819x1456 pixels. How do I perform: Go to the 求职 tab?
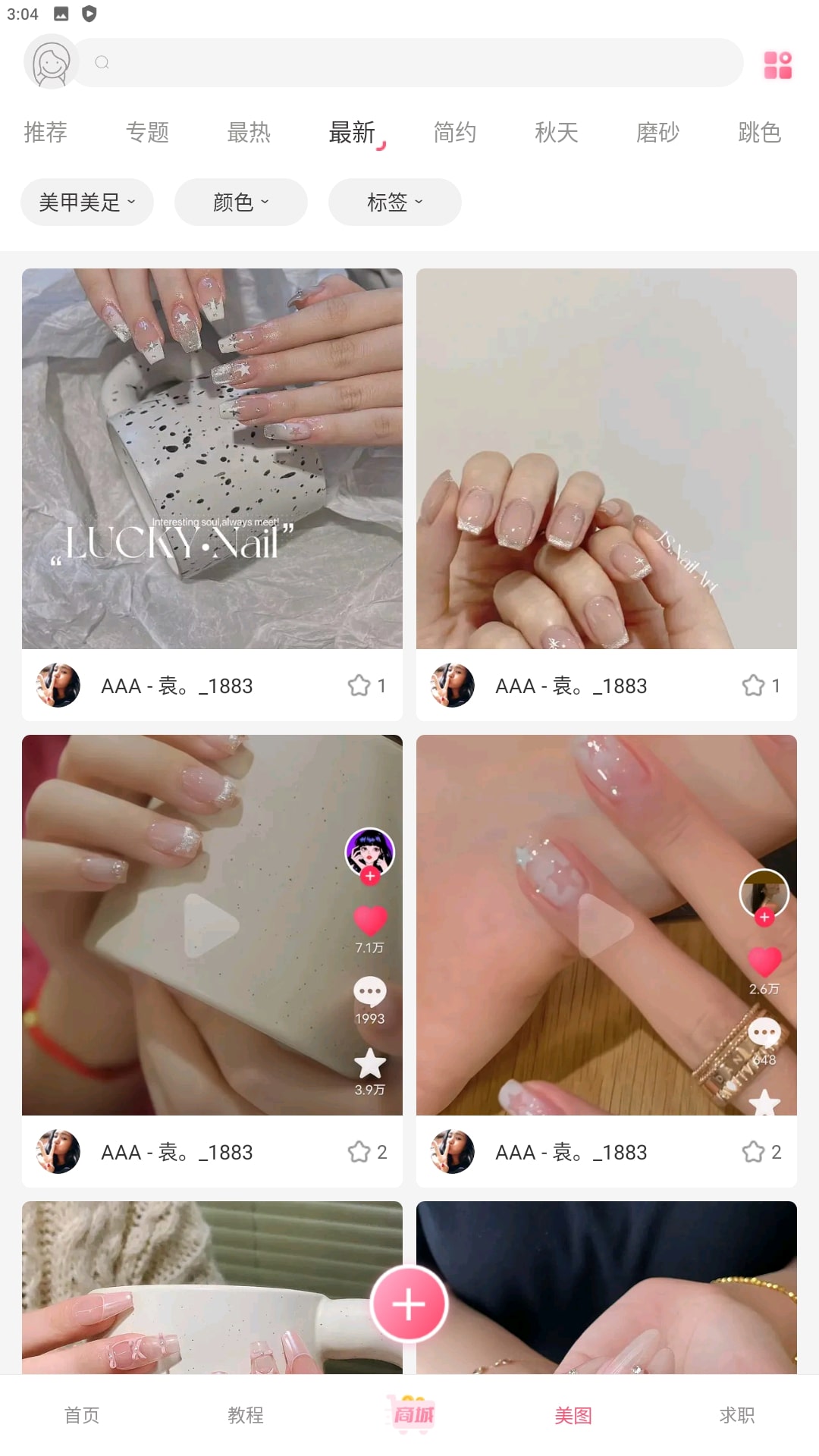[x=737, y=1415]
